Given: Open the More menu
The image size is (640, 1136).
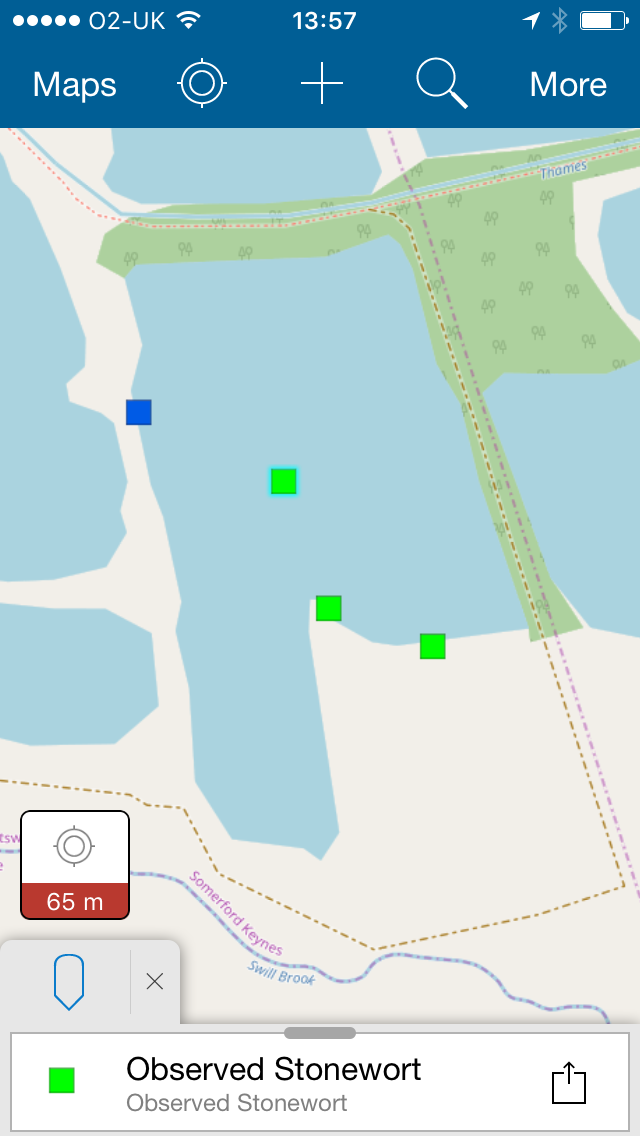Looking at the screenshot, I should [568, 85].
